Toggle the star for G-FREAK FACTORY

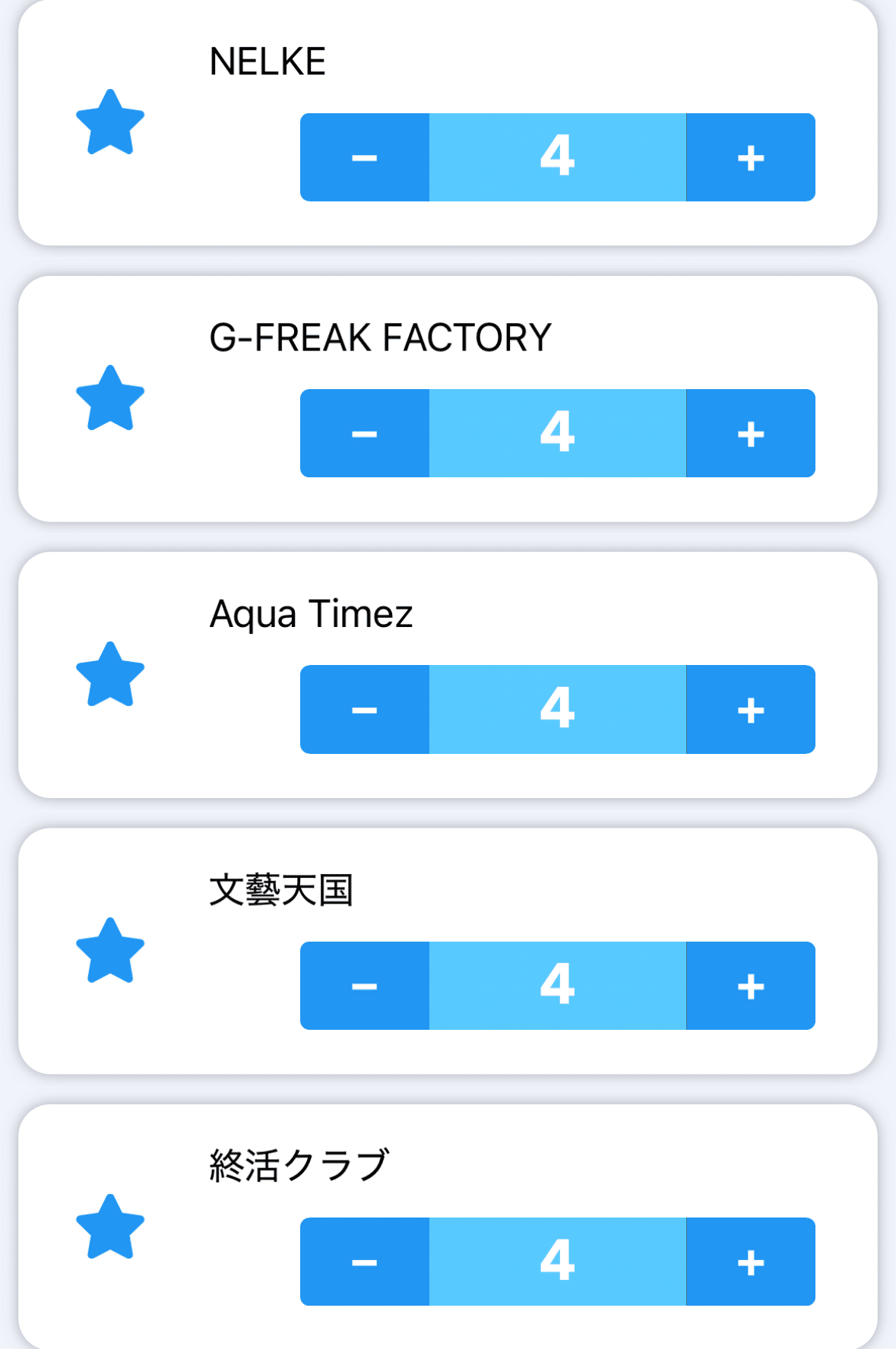(110, 399)
